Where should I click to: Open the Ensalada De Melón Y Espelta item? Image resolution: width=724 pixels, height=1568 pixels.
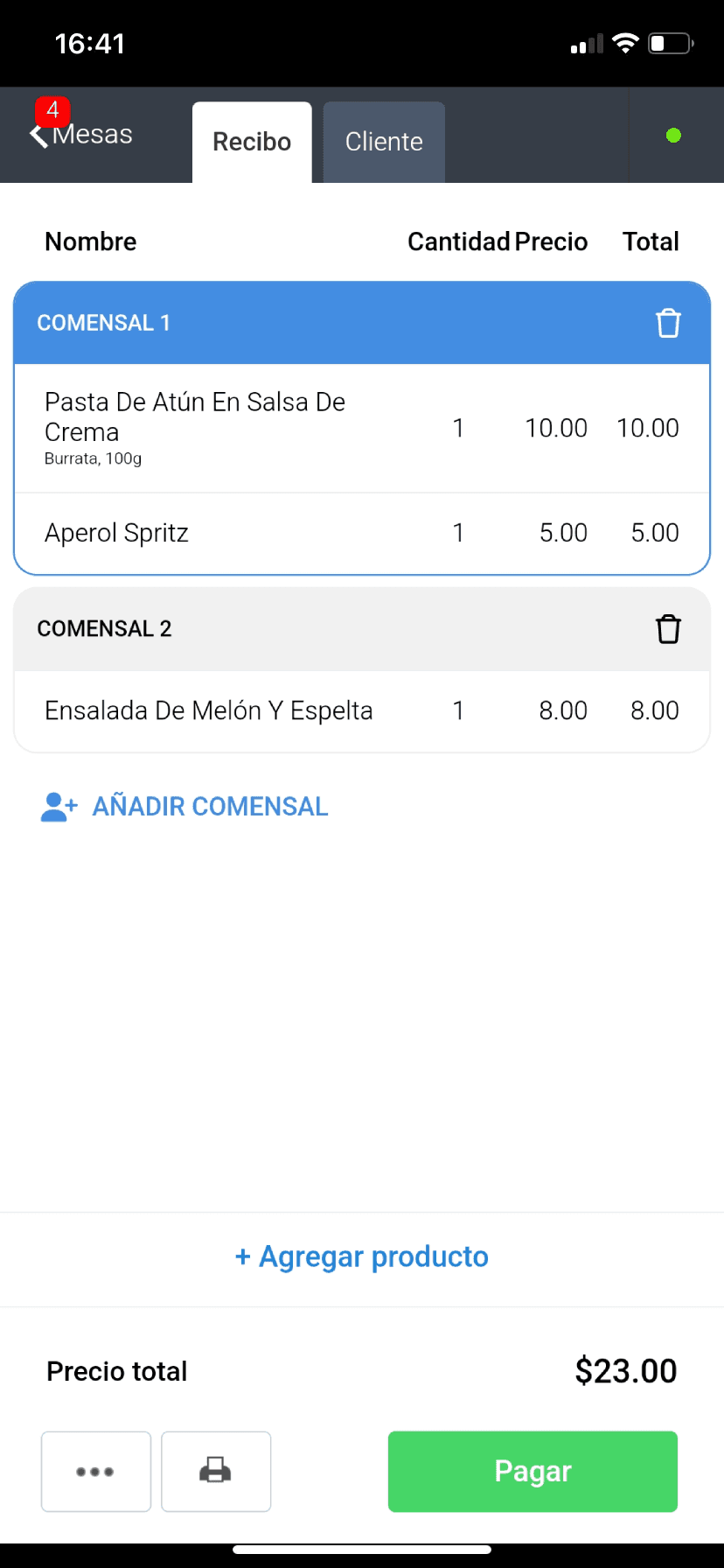362,710
